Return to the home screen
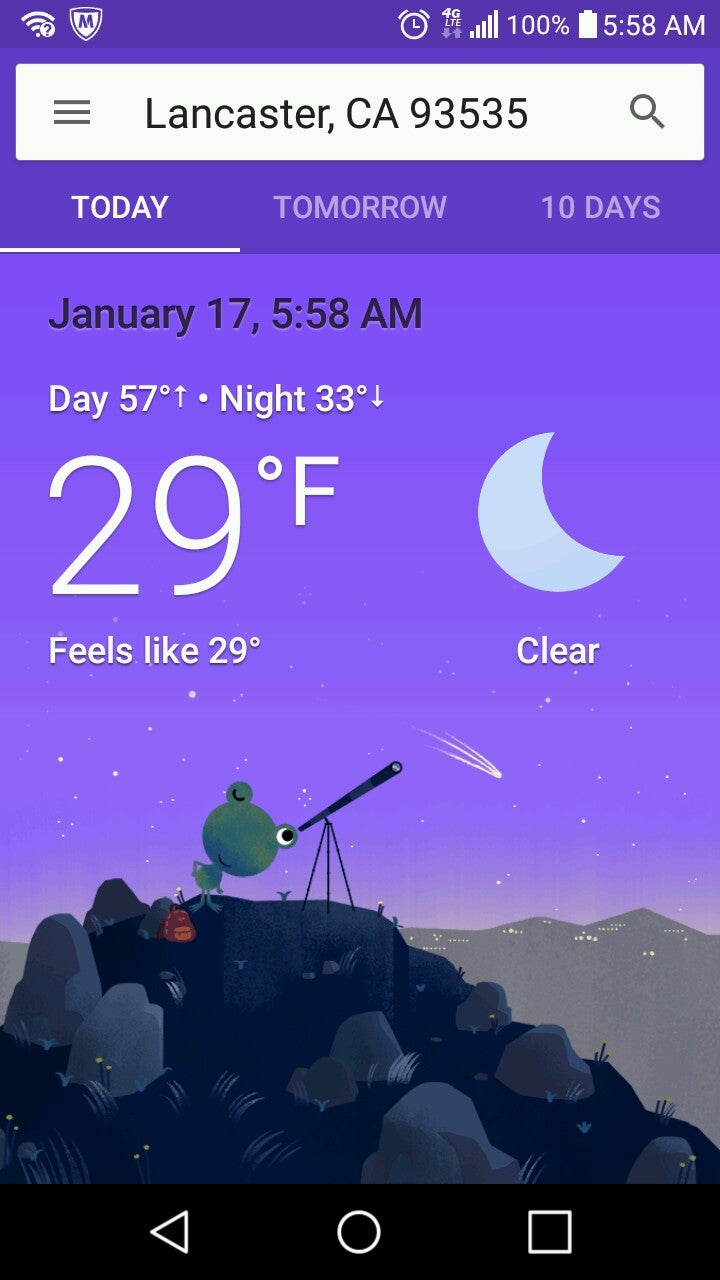Viewport: 720px width, 1280px height. [x=359, y=1232]
